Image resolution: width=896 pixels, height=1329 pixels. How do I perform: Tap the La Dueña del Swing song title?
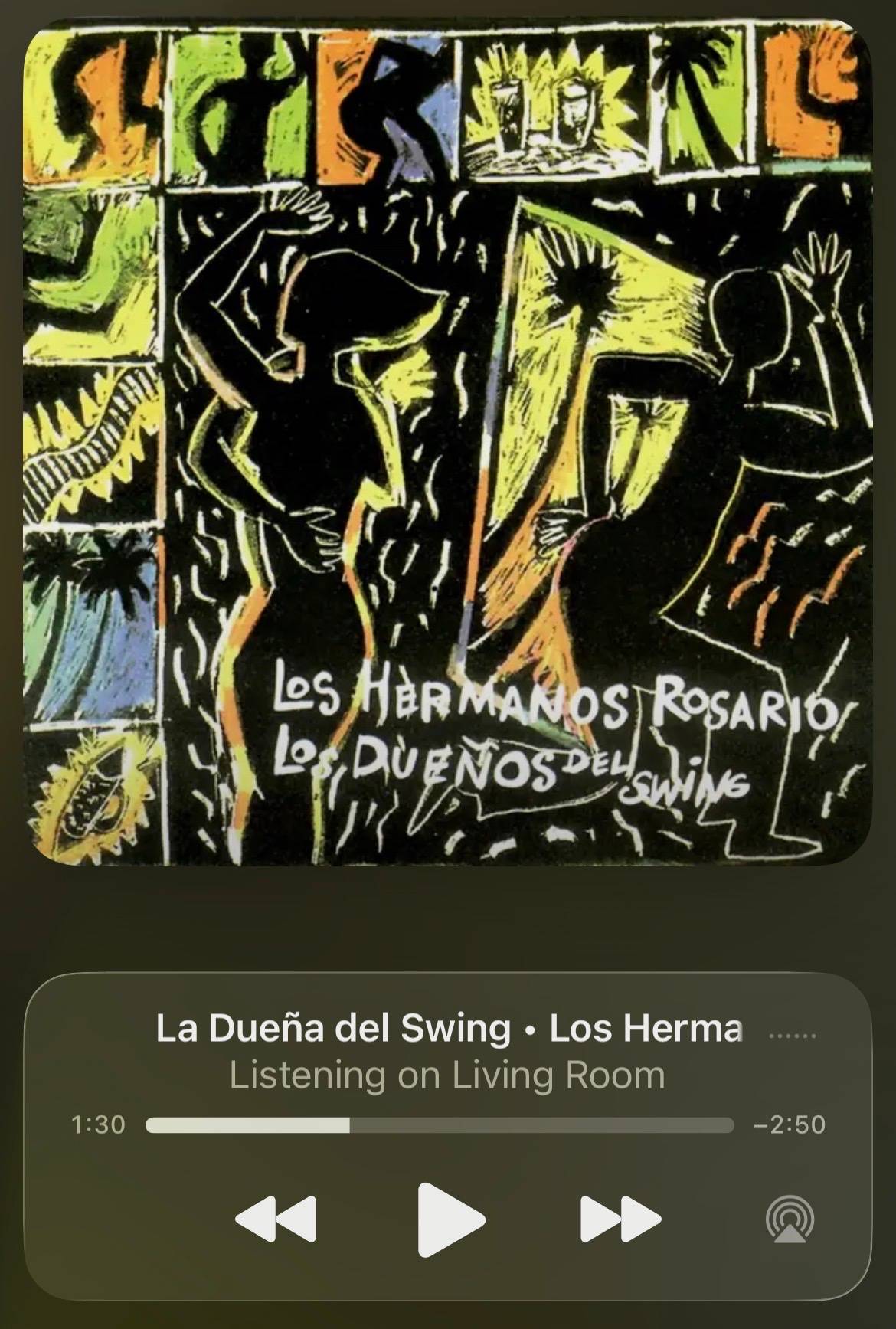333,1028
